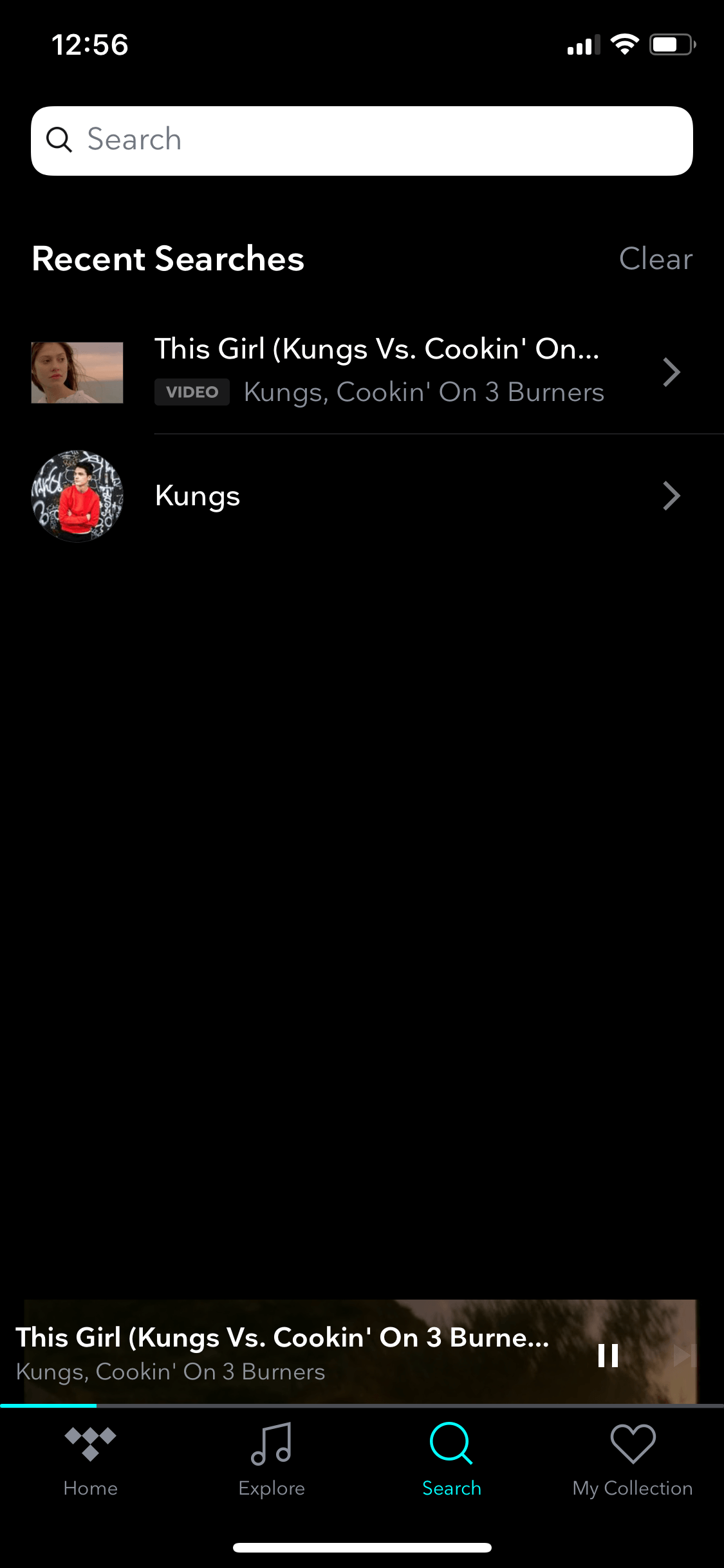Clear the recent searches
Screen dimensions: 724x1568
click(x=655, y=259)
